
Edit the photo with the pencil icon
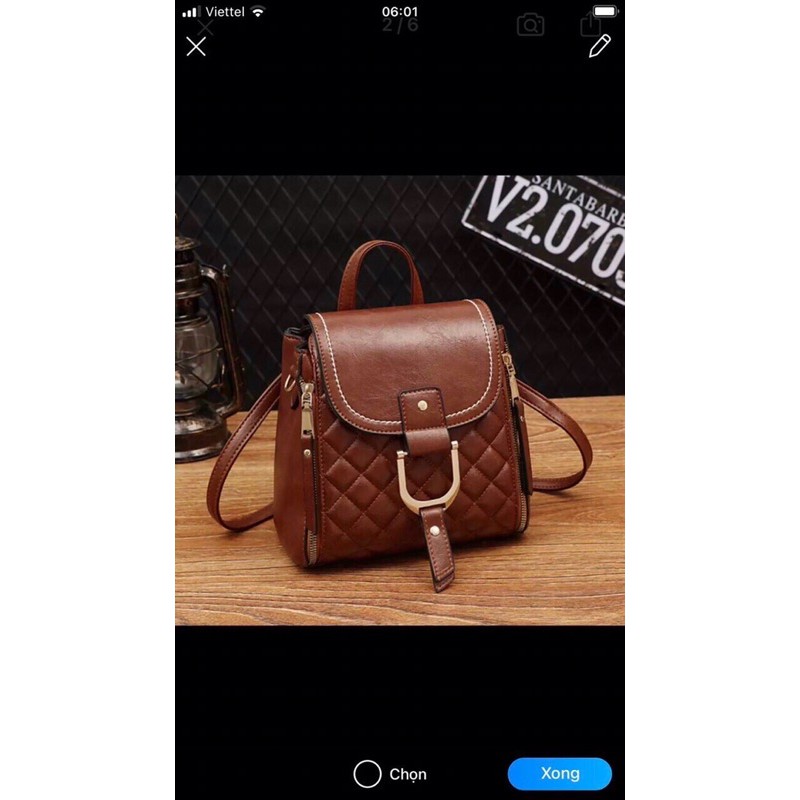coord(599,46)
